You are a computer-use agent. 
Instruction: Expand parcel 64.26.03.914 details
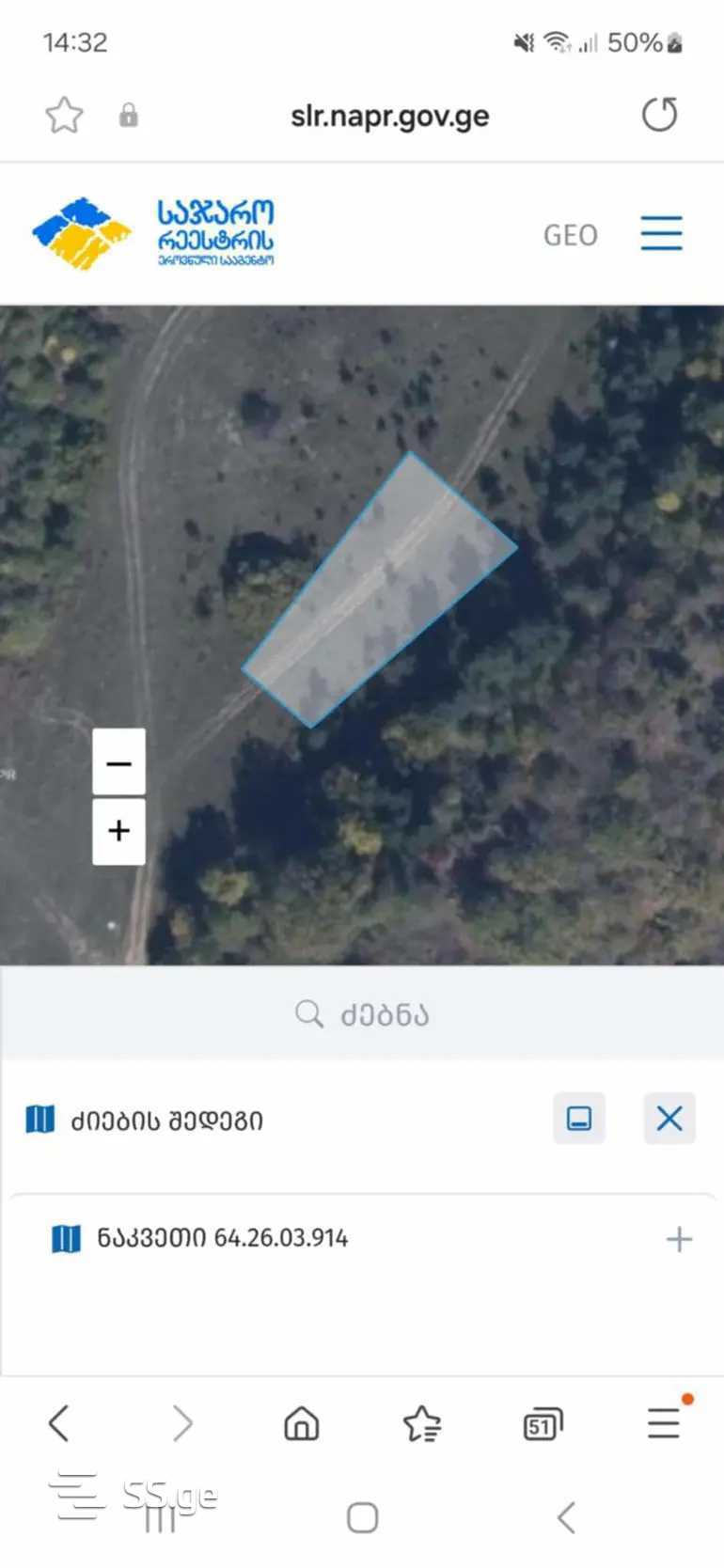pos(678,1239)
